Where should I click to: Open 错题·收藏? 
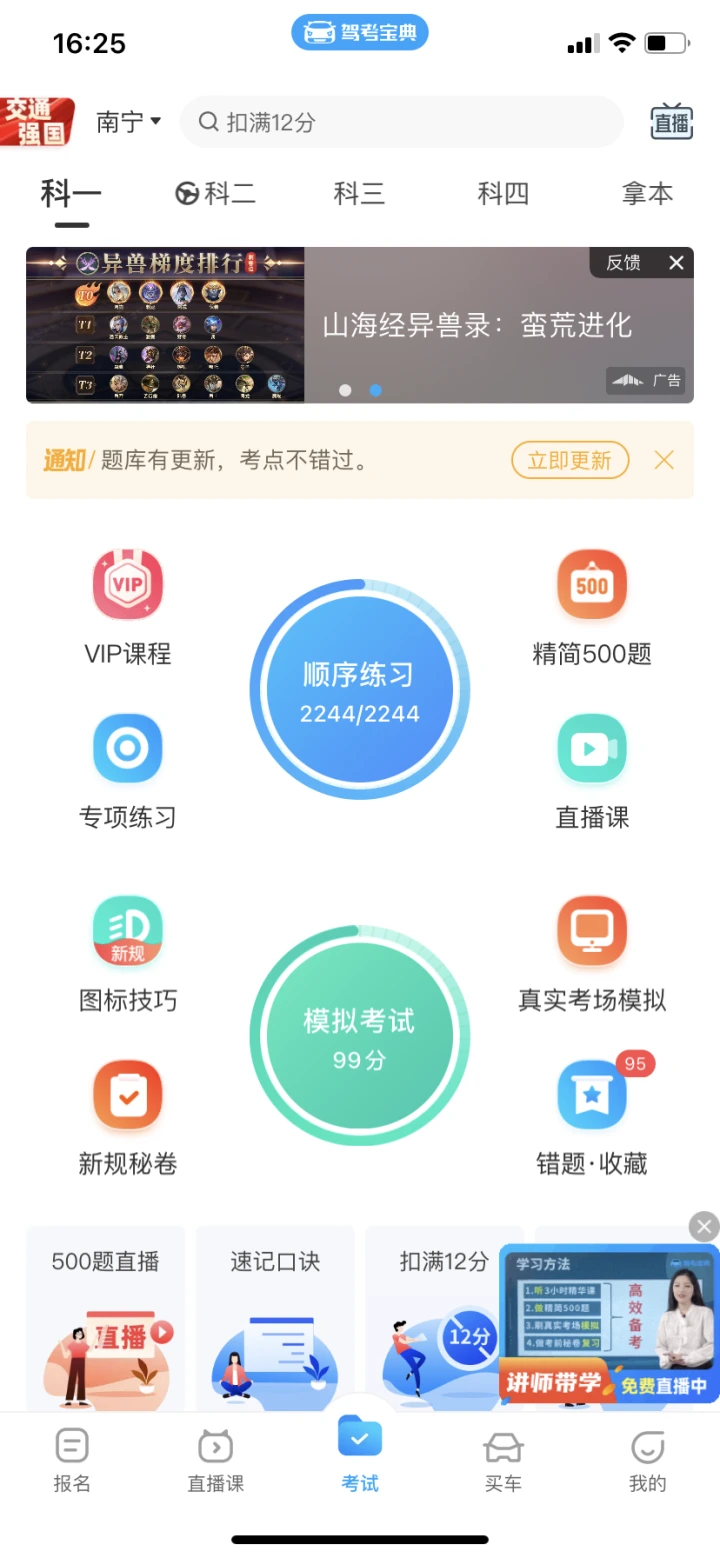click(592, 1117)
